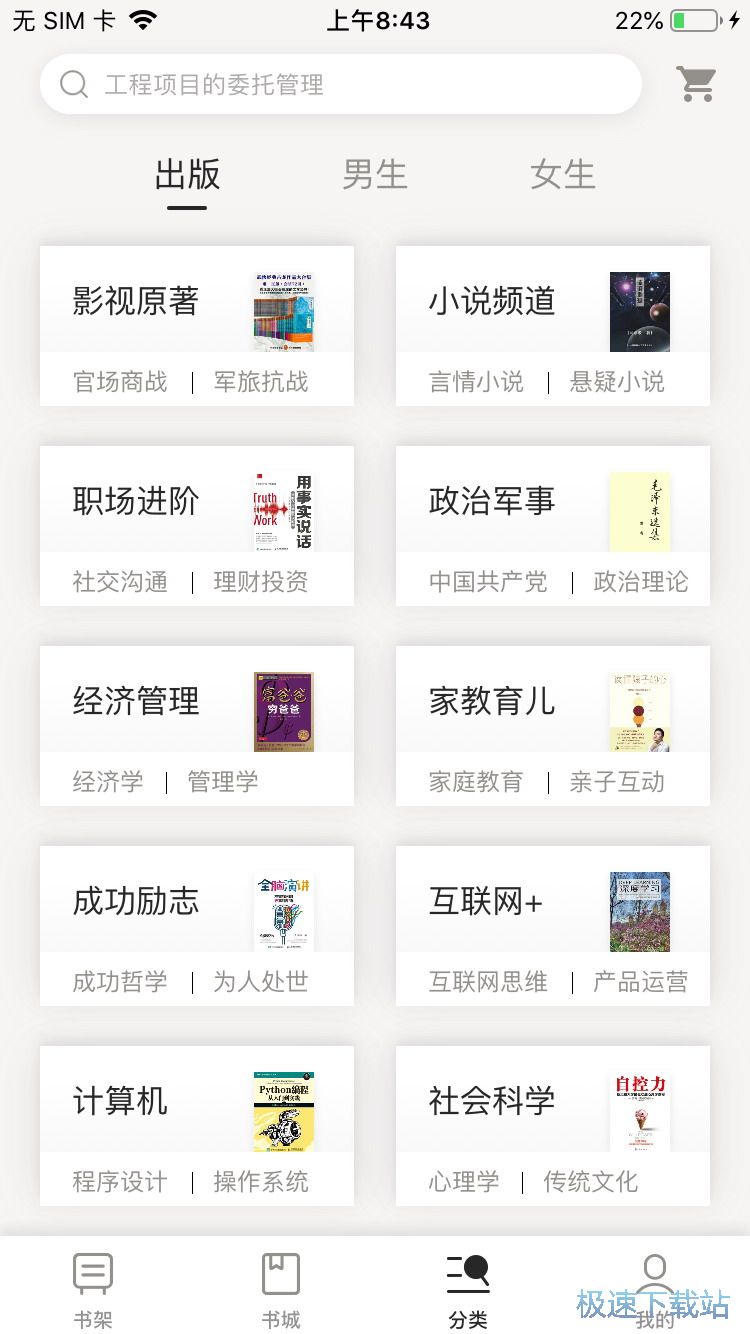Select the 出版 tab
Image resolution: width=750 pixels, height=1334 pixels.
pyautogui.click(x=187, y=175)
